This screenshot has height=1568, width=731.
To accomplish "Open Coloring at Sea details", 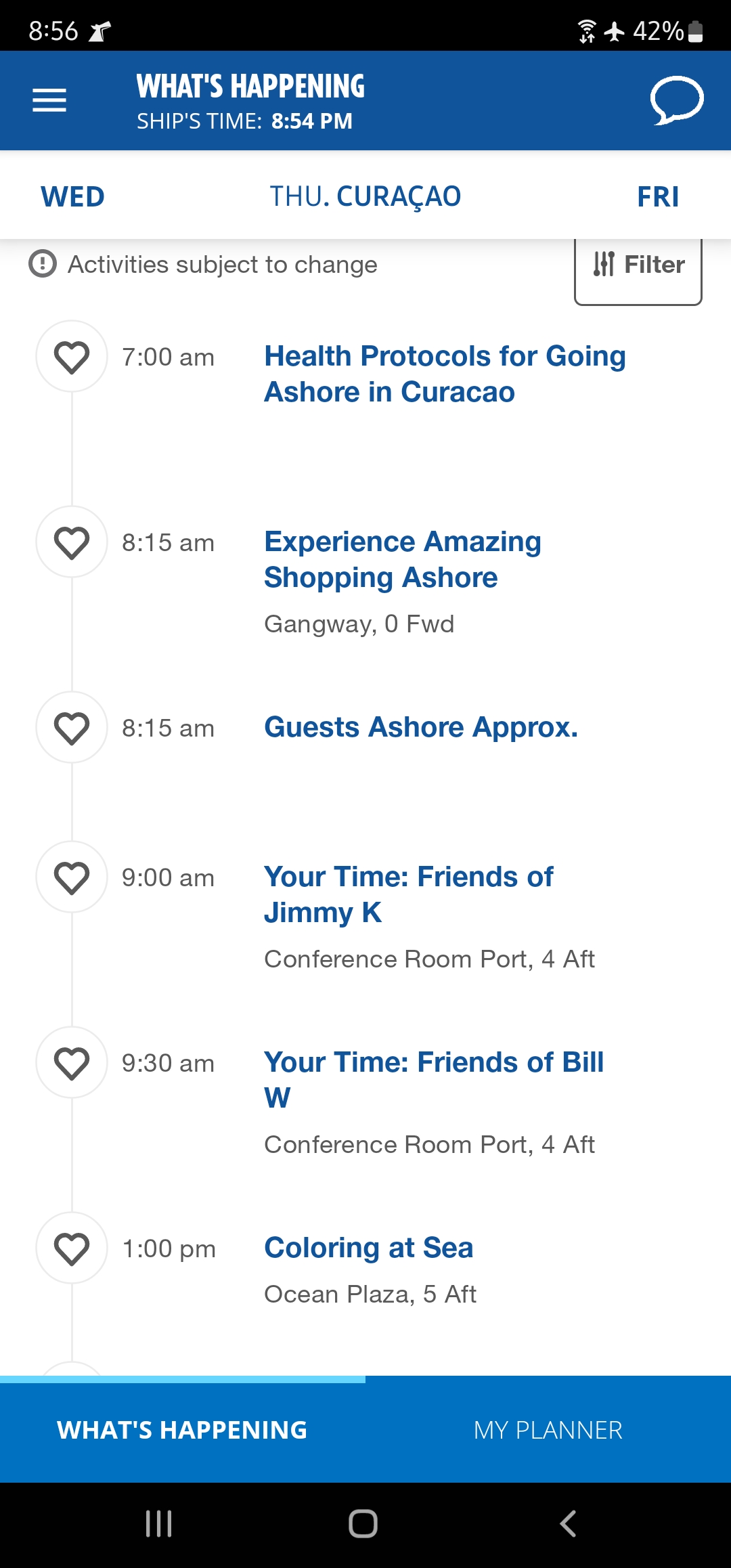I will click(368, 1248).
